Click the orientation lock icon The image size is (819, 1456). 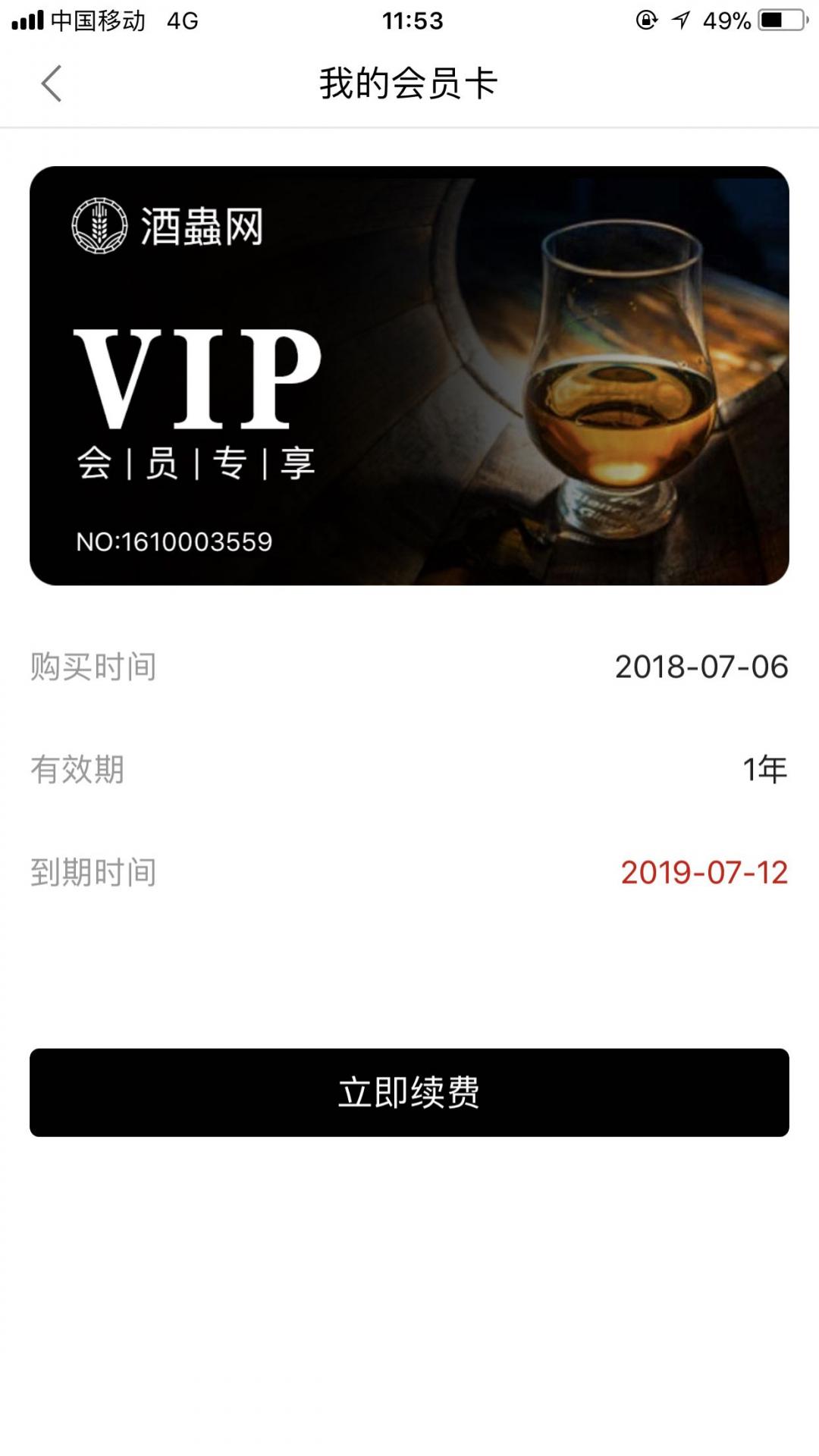[648, 18]
